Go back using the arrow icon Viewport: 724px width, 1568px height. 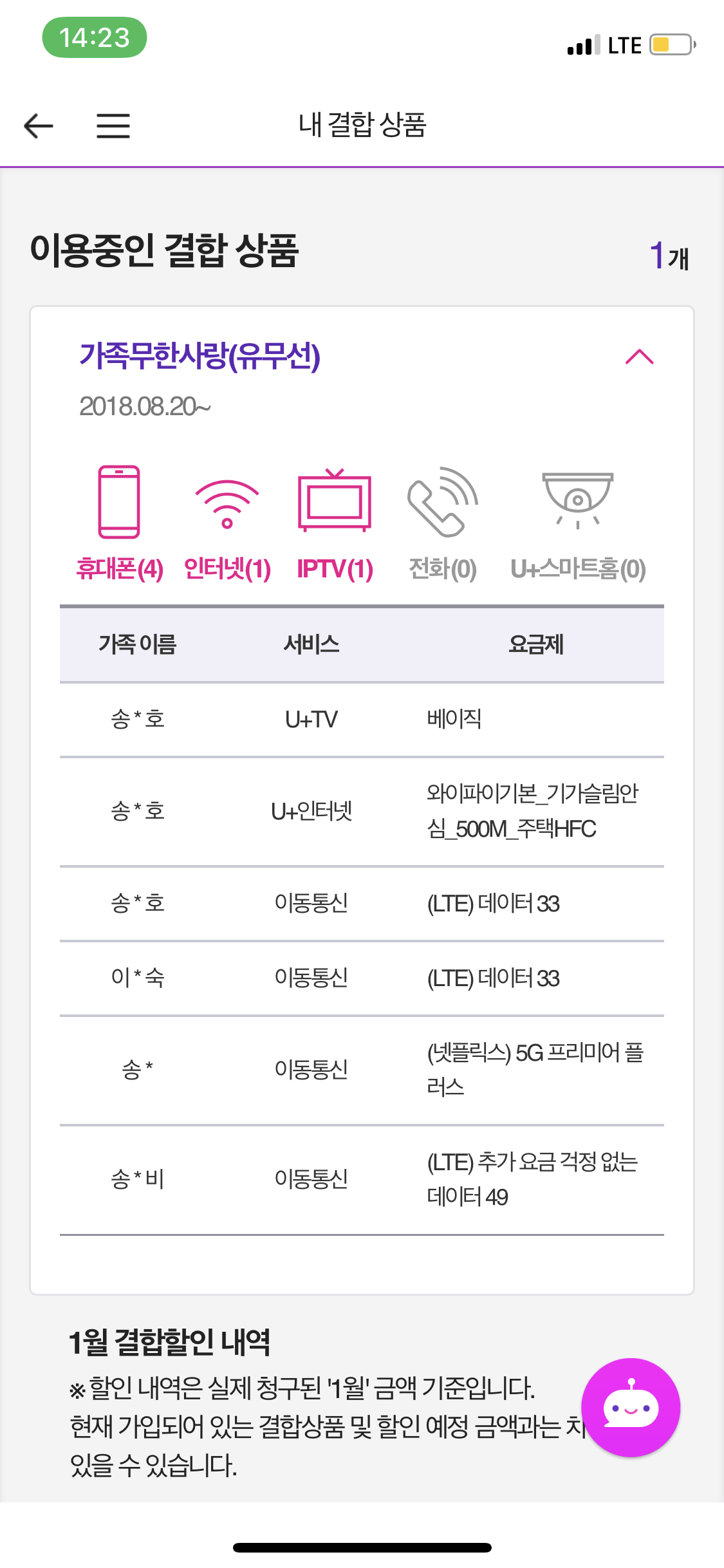(39, 125)
